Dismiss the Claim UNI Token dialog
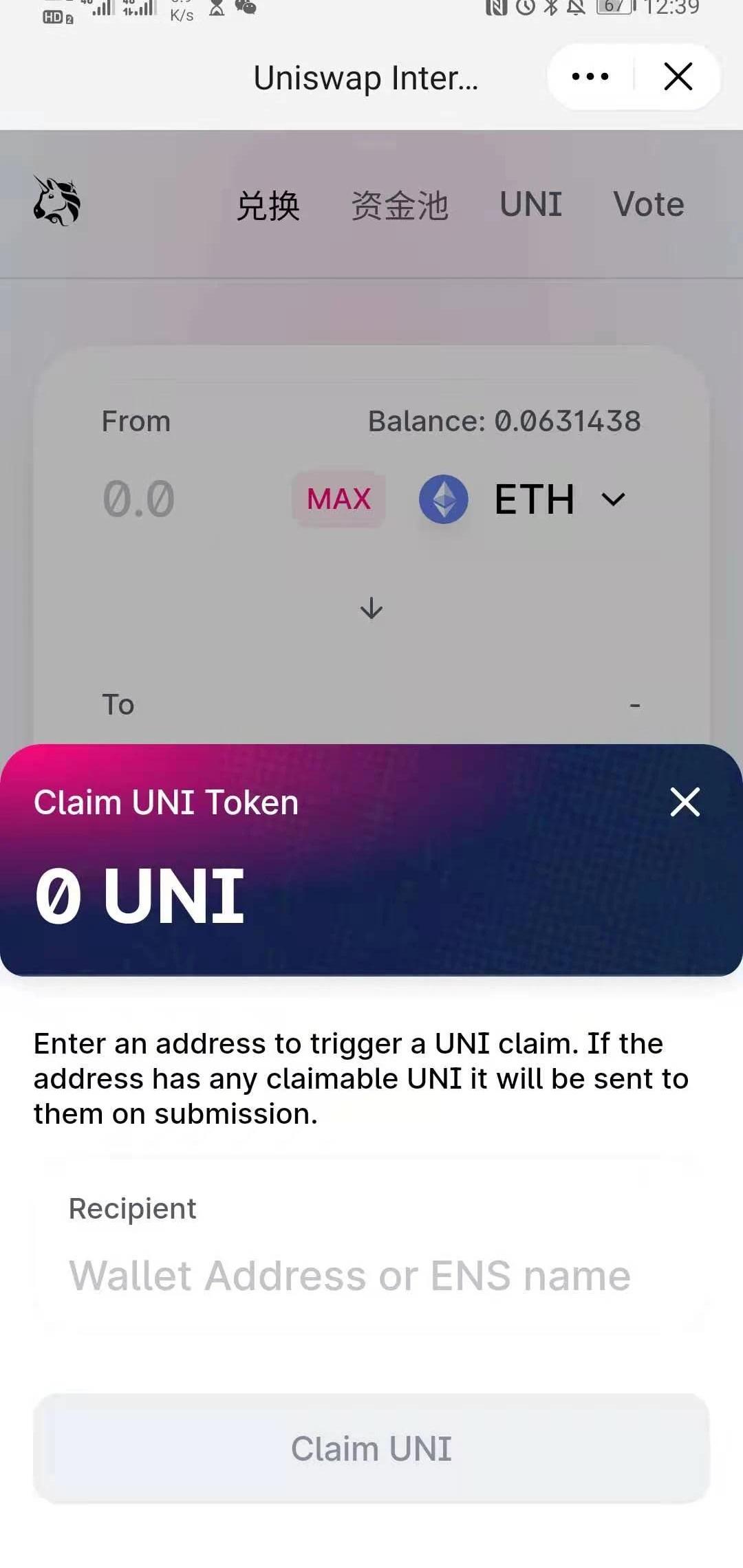The width and height of the screenshot is (743, 1568). tap(685, 802)
